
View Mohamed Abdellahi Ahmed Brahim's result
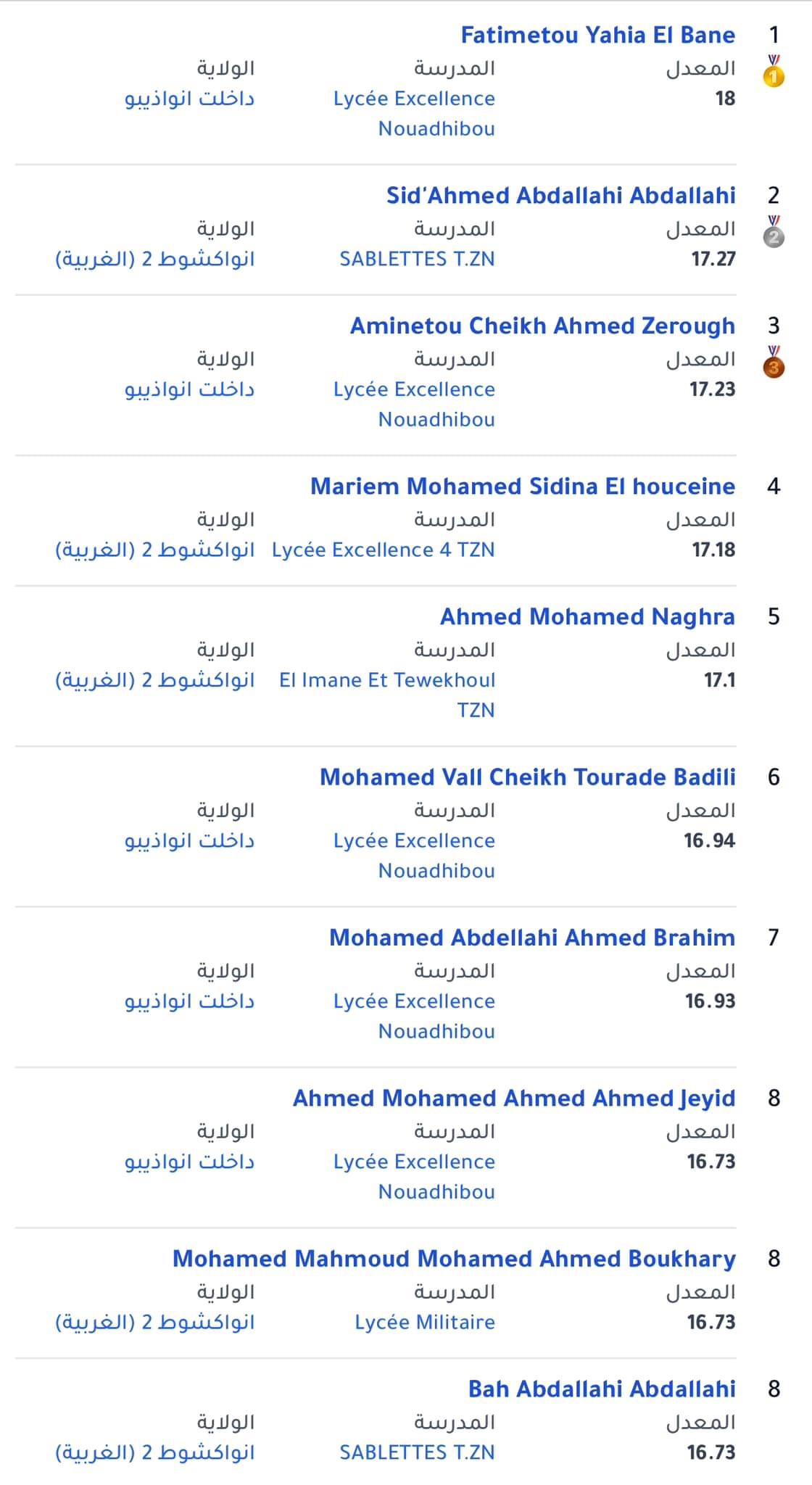532,937
